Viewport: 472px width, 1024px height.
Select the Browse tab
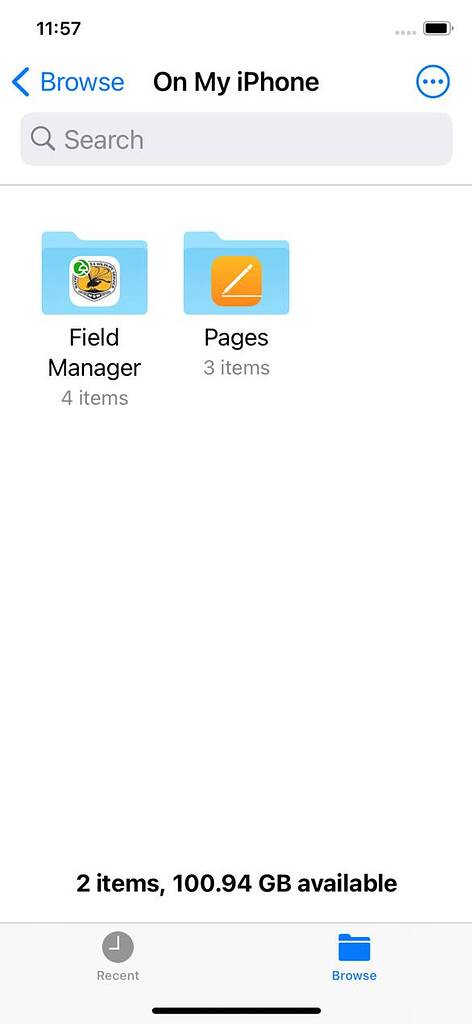(354, 956)
